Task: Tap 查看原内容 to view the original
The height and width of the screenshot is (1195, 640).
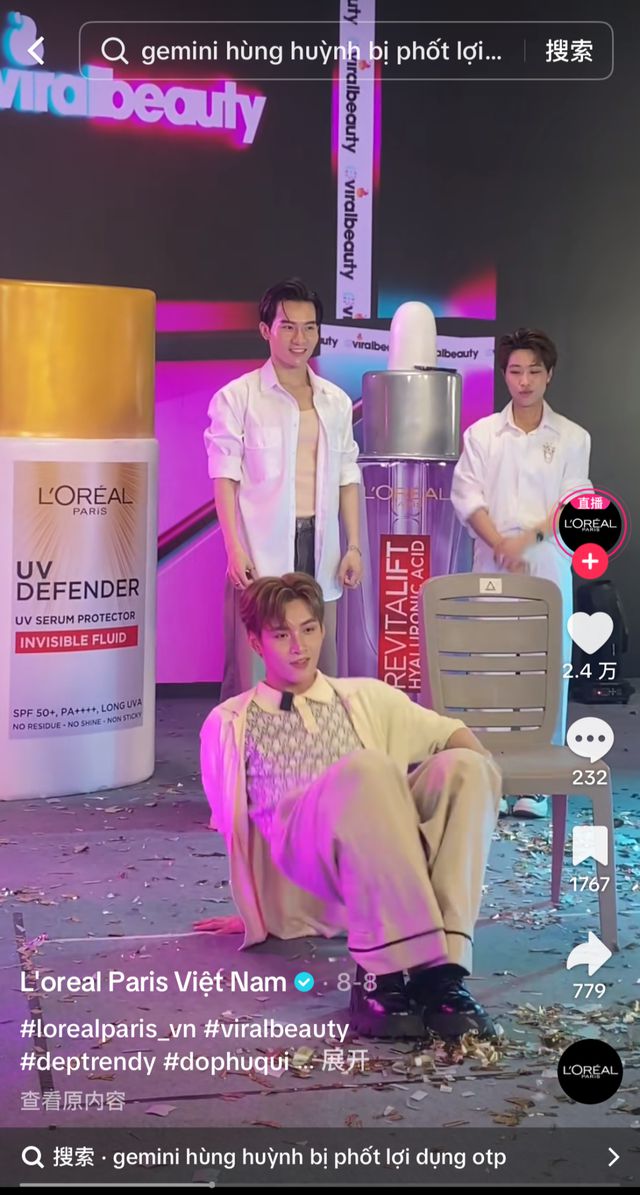Action: tap(73, 1101)
